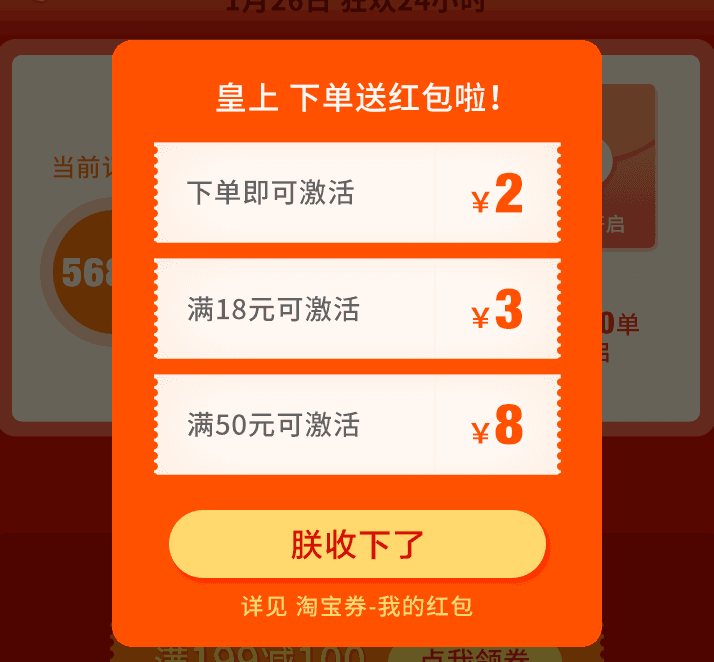Select the 满18元可激活 ¥3 red packet

point(357,309)
